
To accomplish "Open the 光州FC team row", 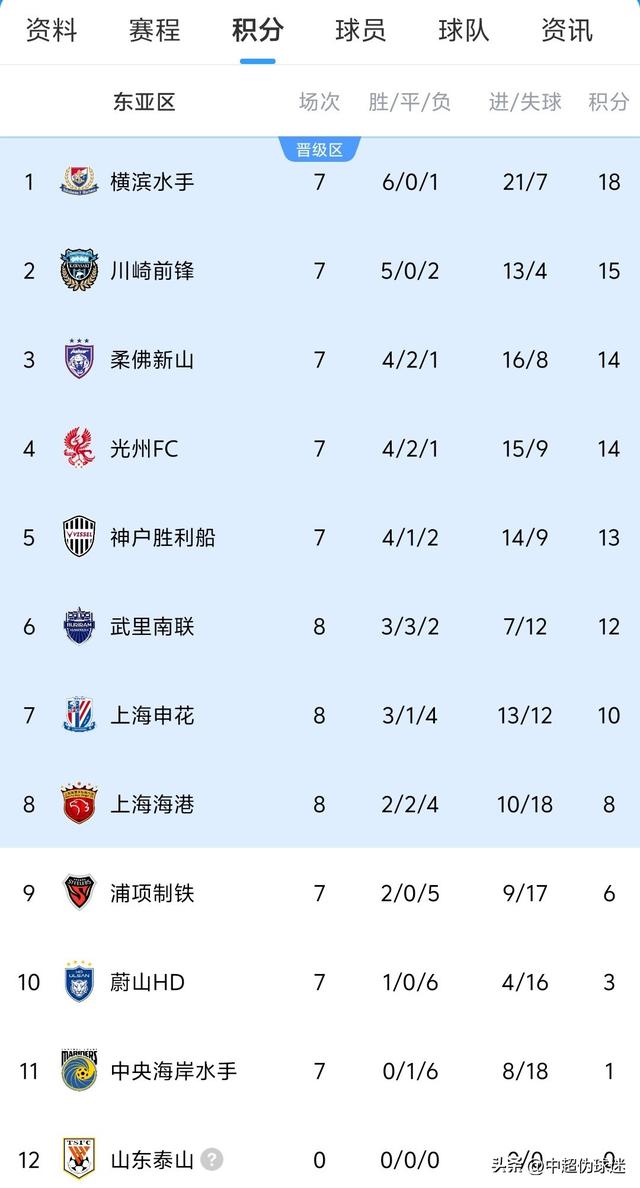I will (x=144, y=449).
